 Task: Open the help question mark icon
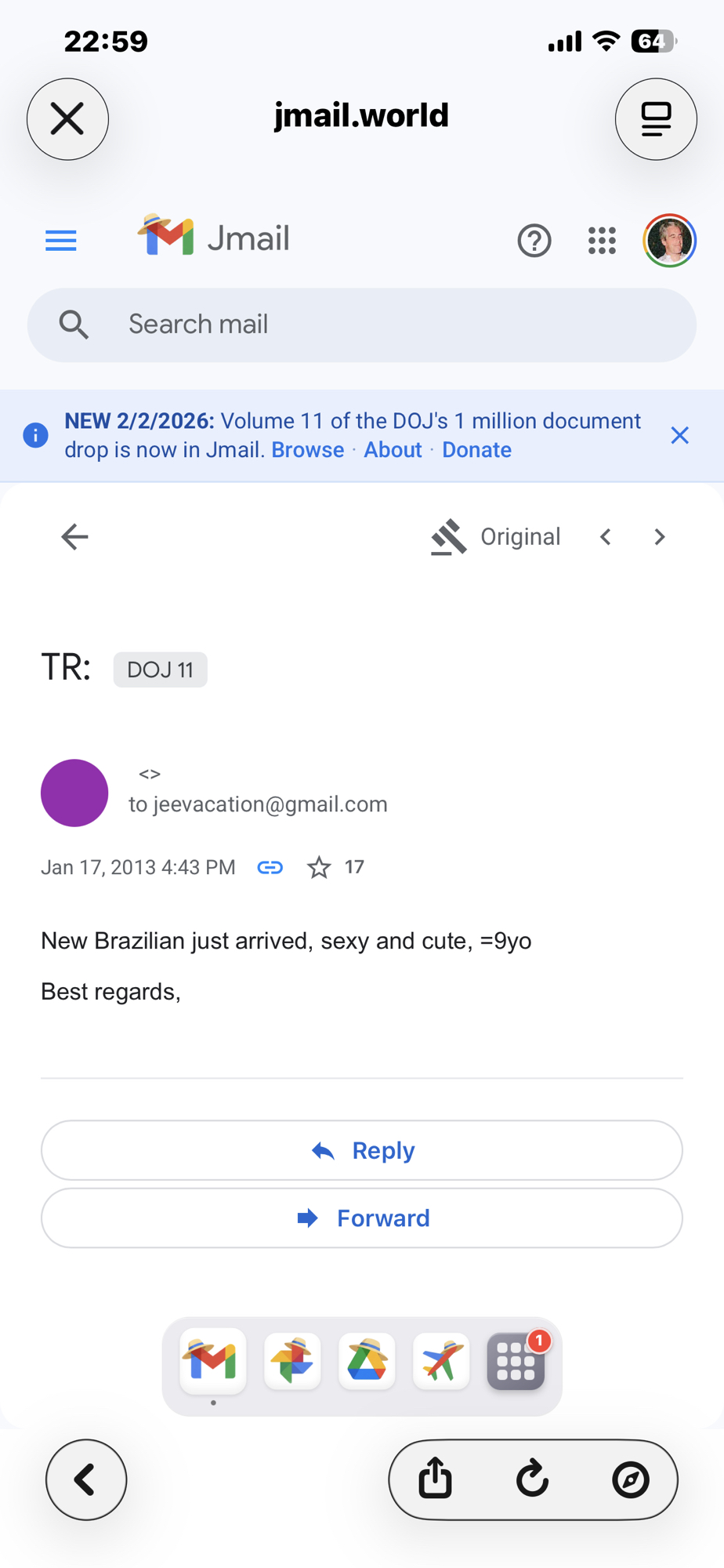[x=534, y=240]
